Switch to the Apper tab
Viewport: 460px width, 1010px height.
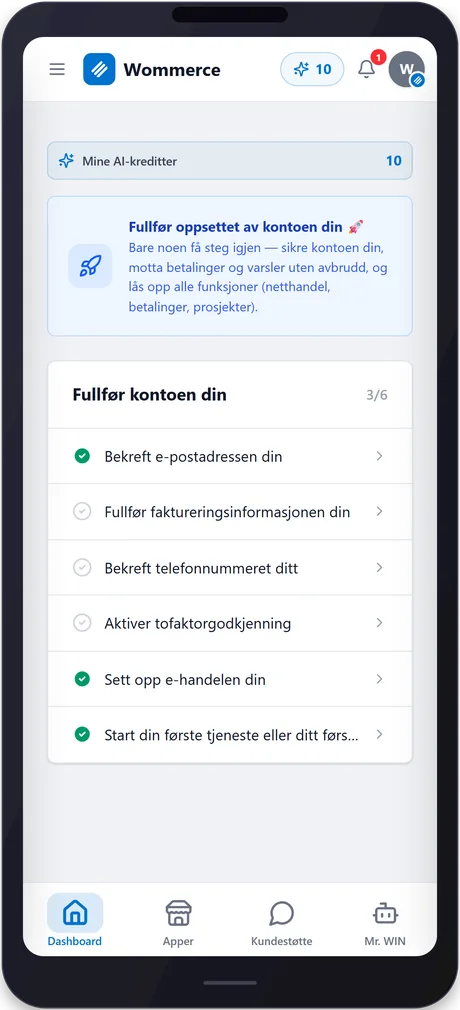178,921
